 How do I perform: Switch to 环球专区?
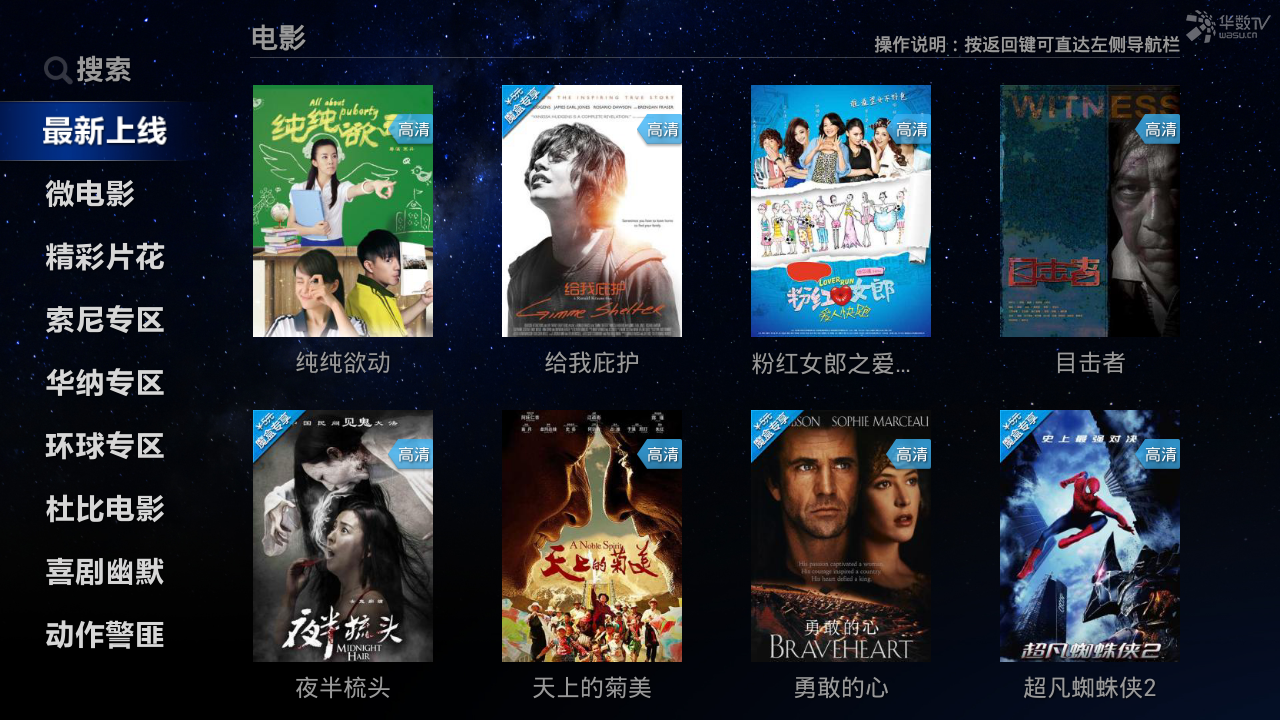coord(104,446)
